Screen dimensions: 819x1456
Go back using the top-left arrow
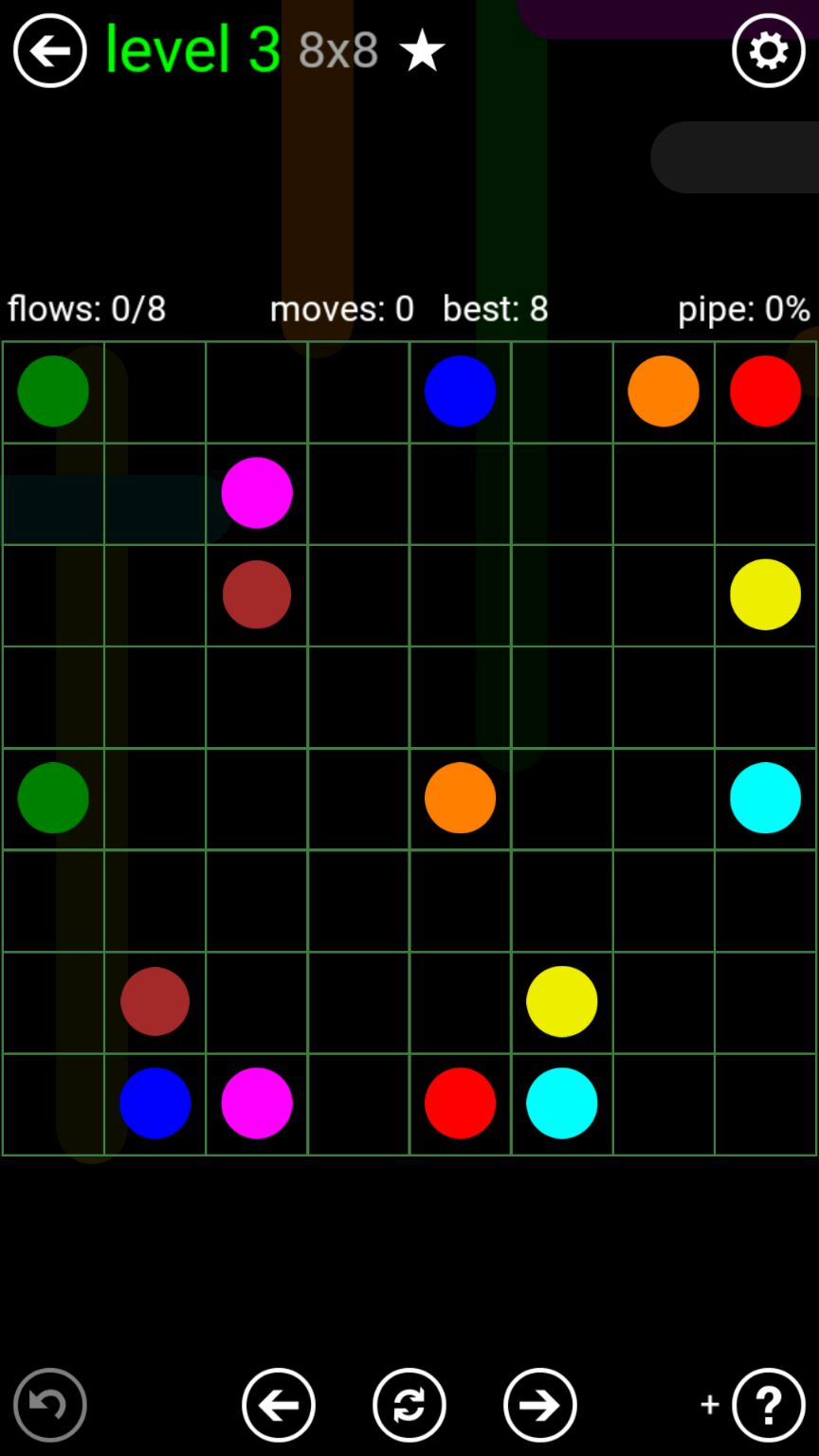click(49, 50)
